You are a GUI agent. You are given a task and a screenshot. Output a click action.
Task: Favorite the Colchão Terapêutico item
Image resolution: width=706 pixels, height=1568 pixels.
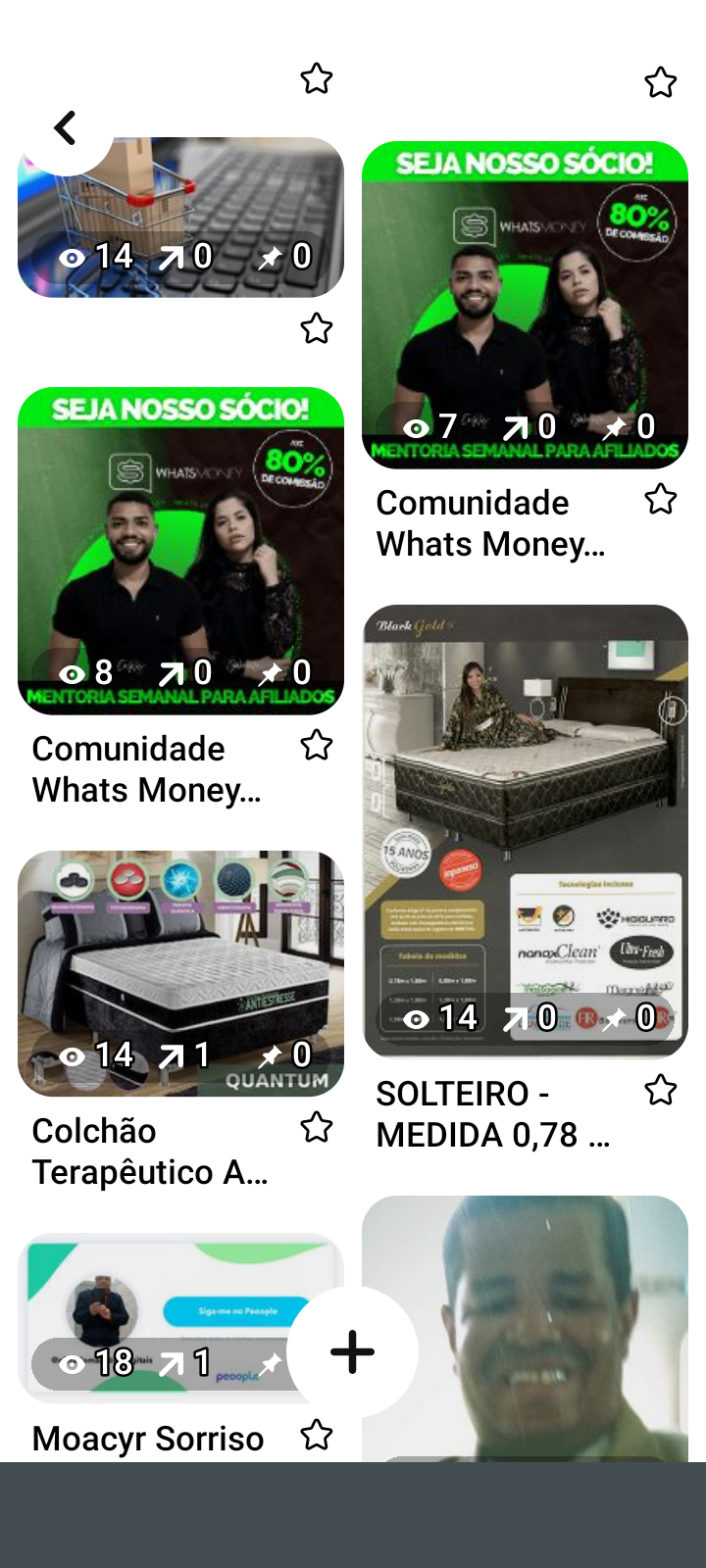point(316,1127)
